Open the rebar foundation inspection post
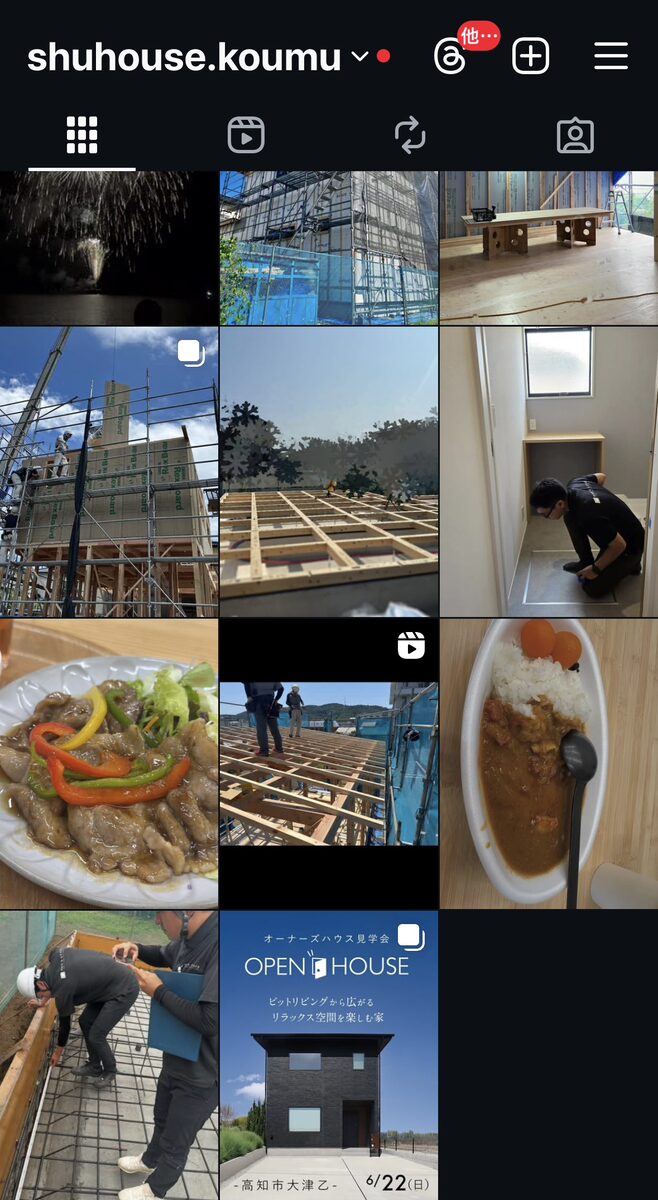Viewport: 658px width, 1200px height. (108, 1055)
